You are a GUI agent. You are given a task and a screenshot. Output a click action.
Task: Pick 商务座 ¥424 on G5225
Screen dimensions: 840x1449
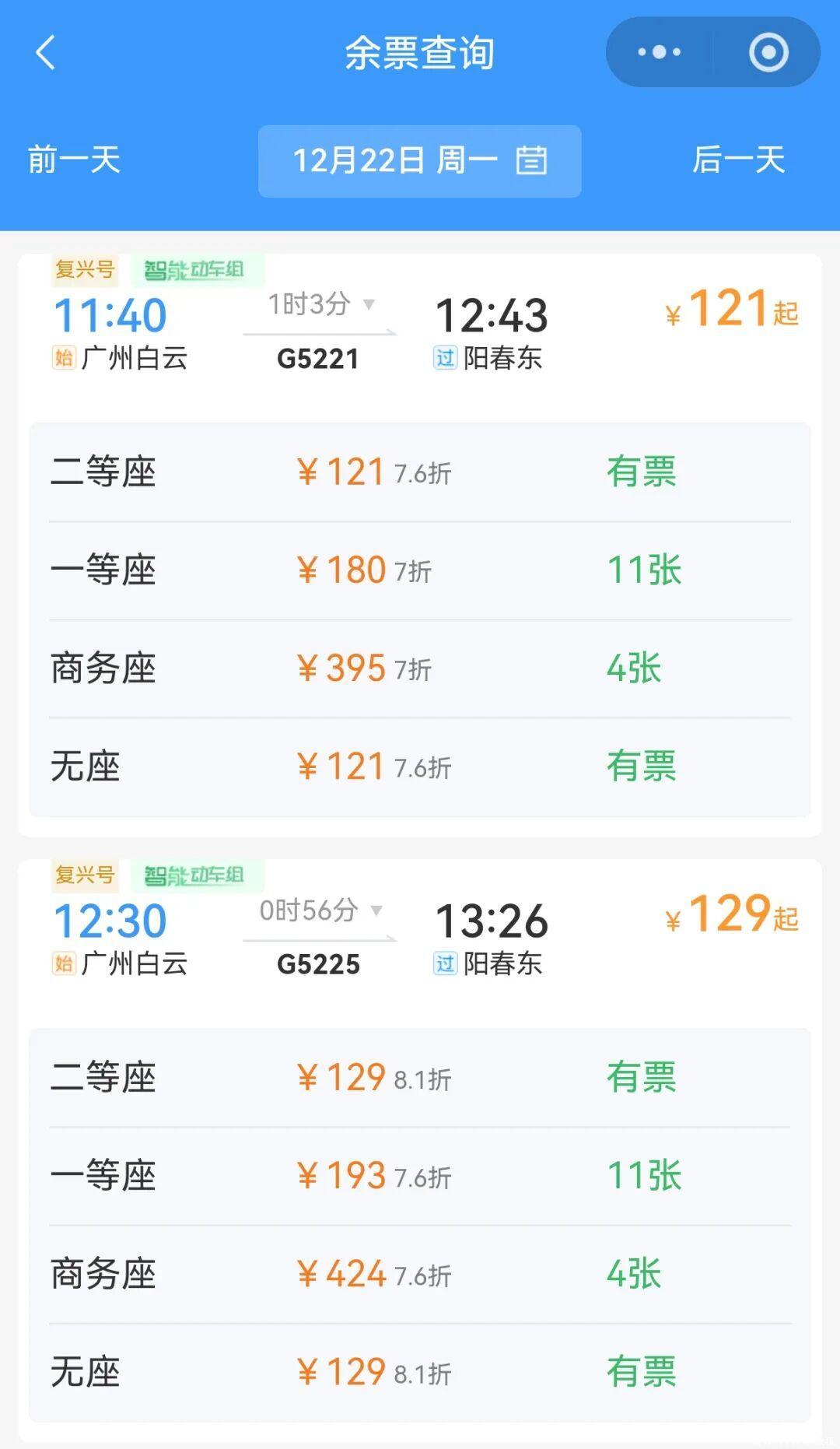pyautogui.click(x=419, y=1274)
